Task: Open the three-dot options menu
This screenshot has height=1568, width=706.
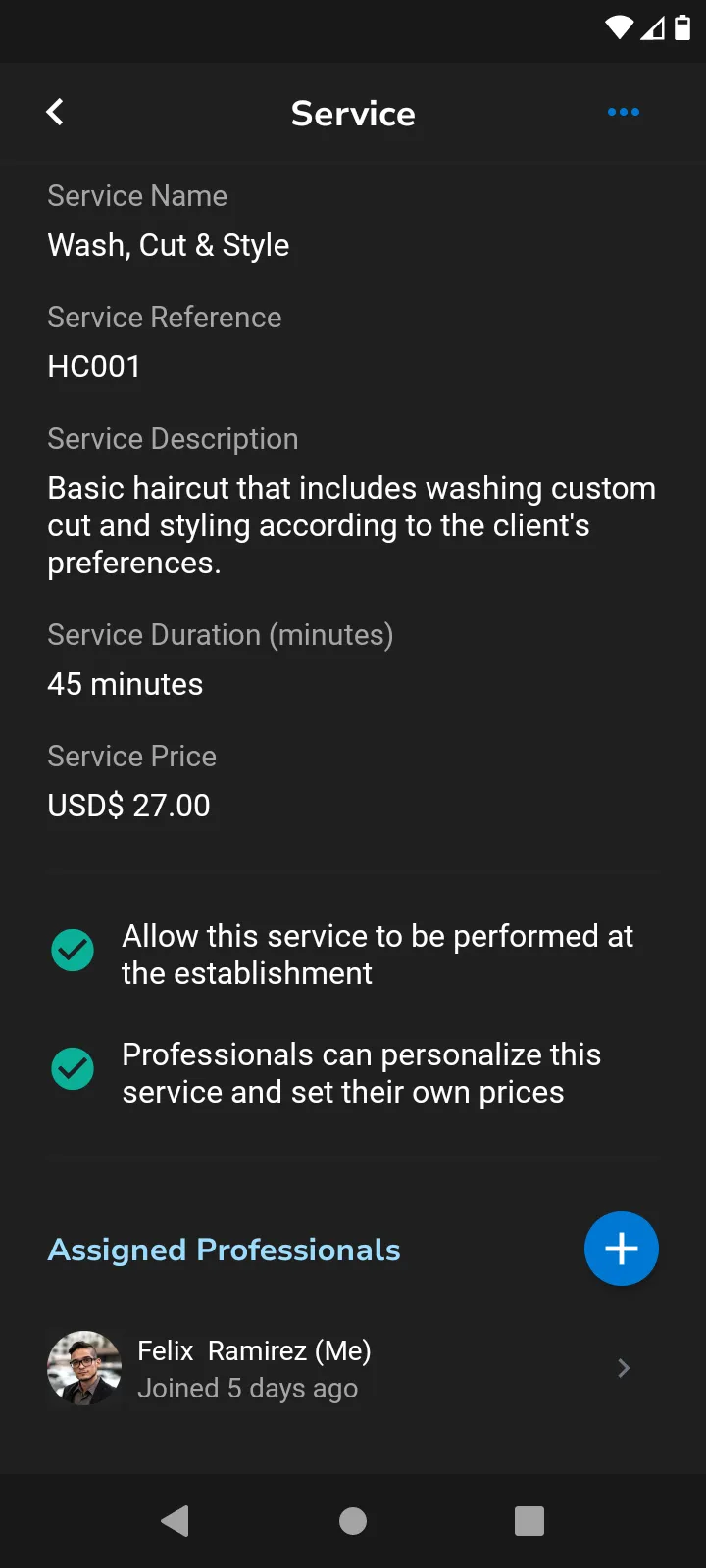Action: pyautogui.click(x=624, y=113)
